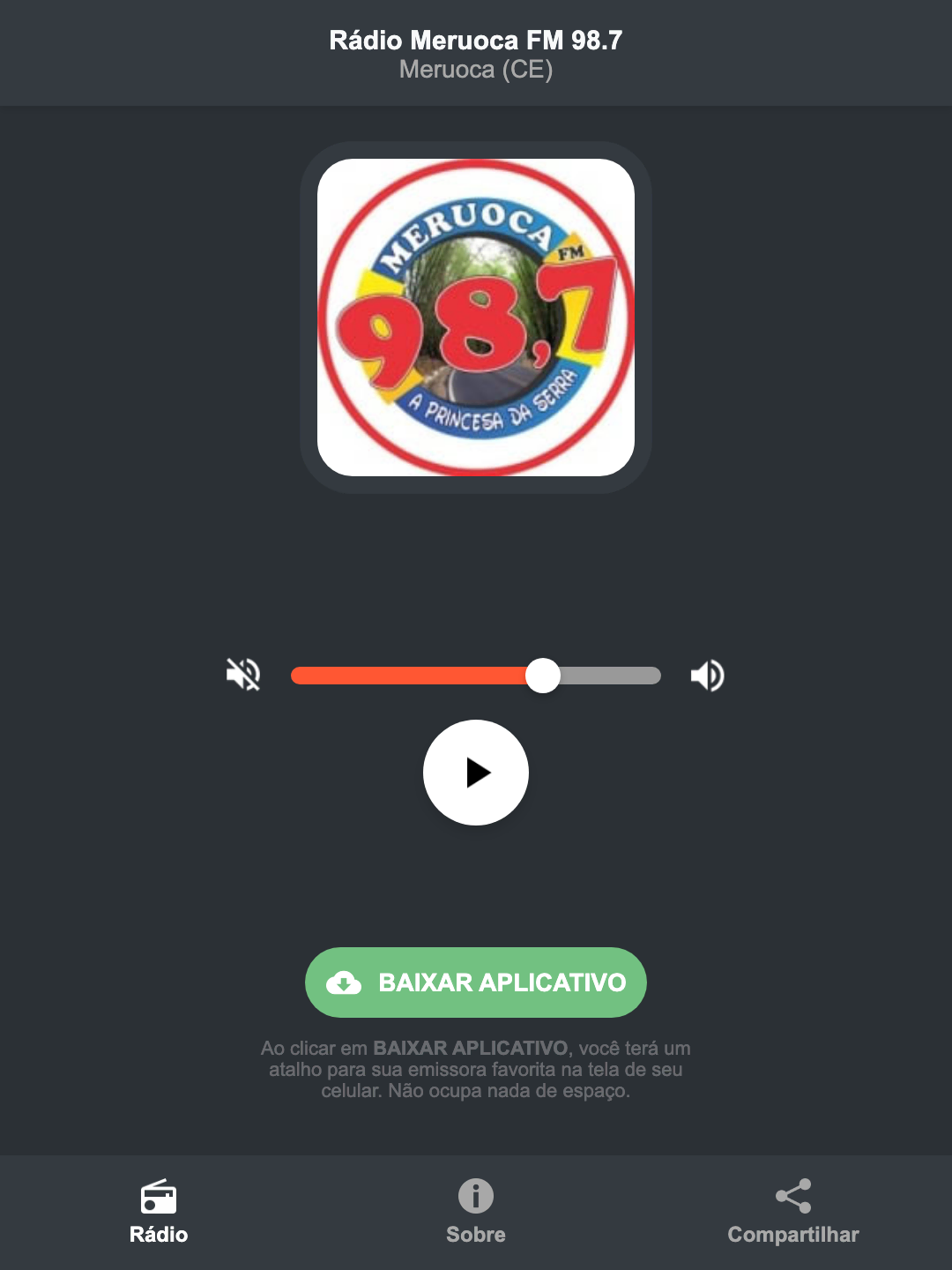Click the download cloud icon in green button

pos(346,982)
